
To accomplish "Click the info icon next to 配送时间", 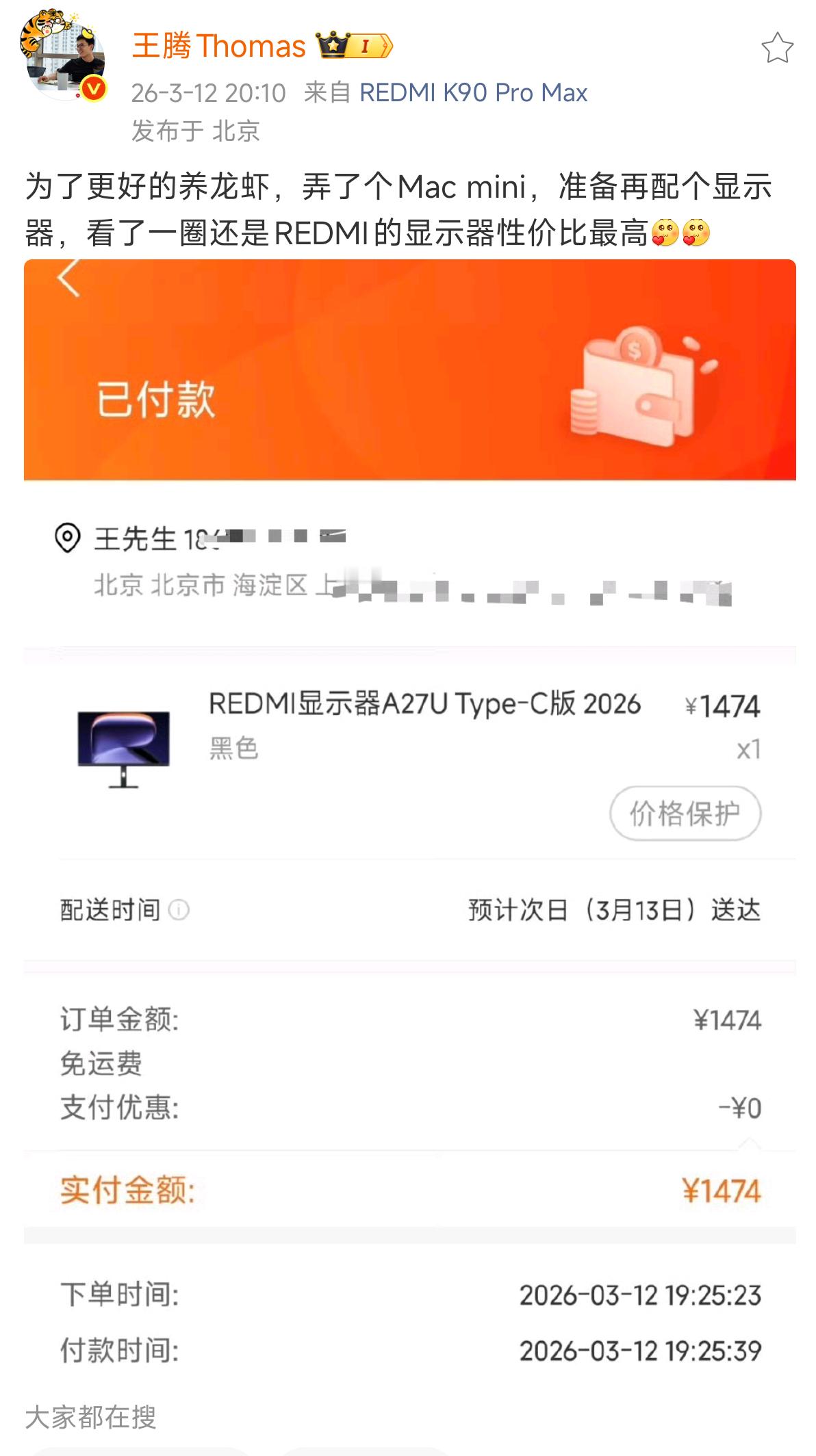I will (179, 908).
